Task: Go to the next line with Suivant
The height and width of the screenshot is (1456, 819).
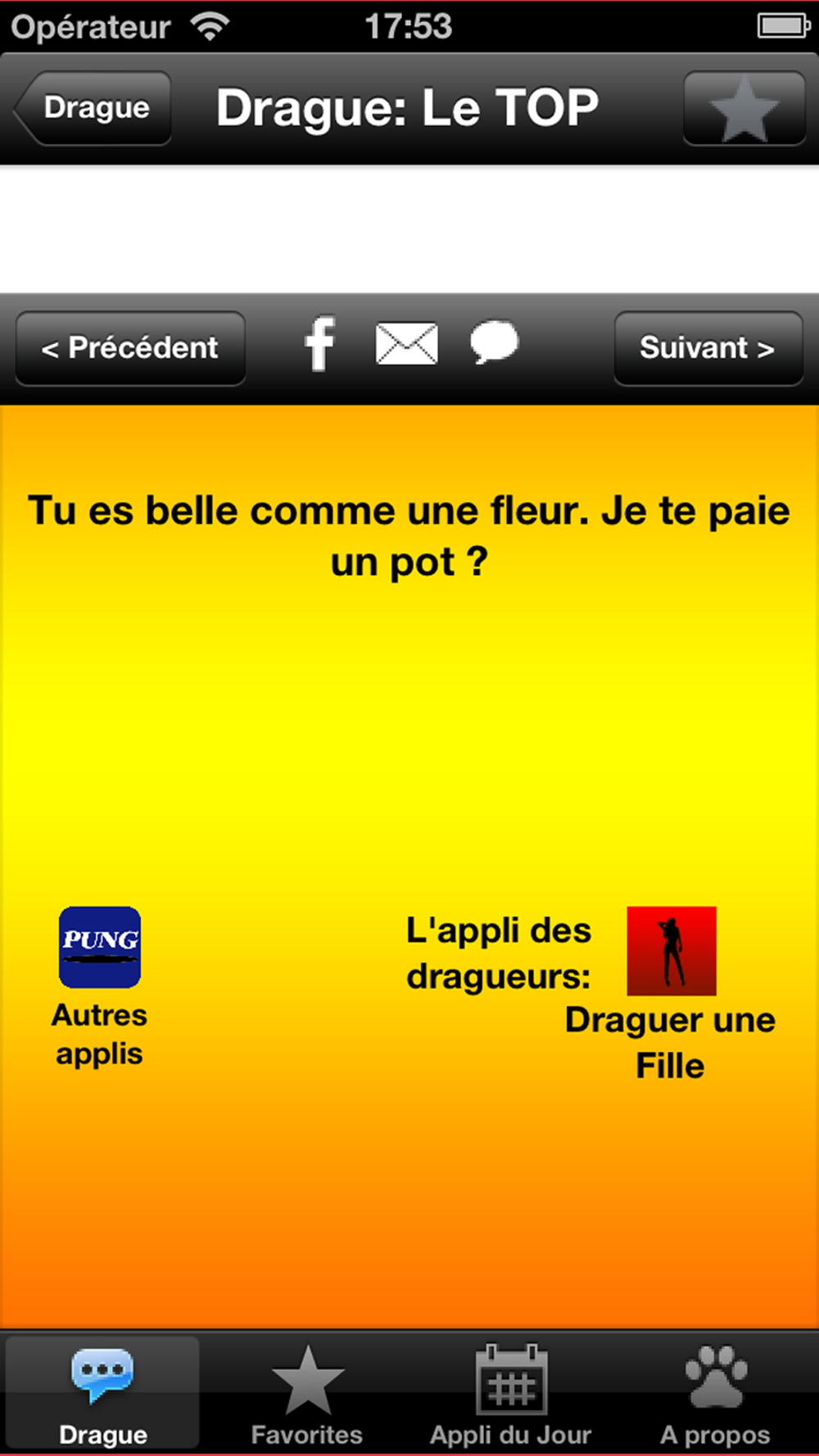Action: 708,348
